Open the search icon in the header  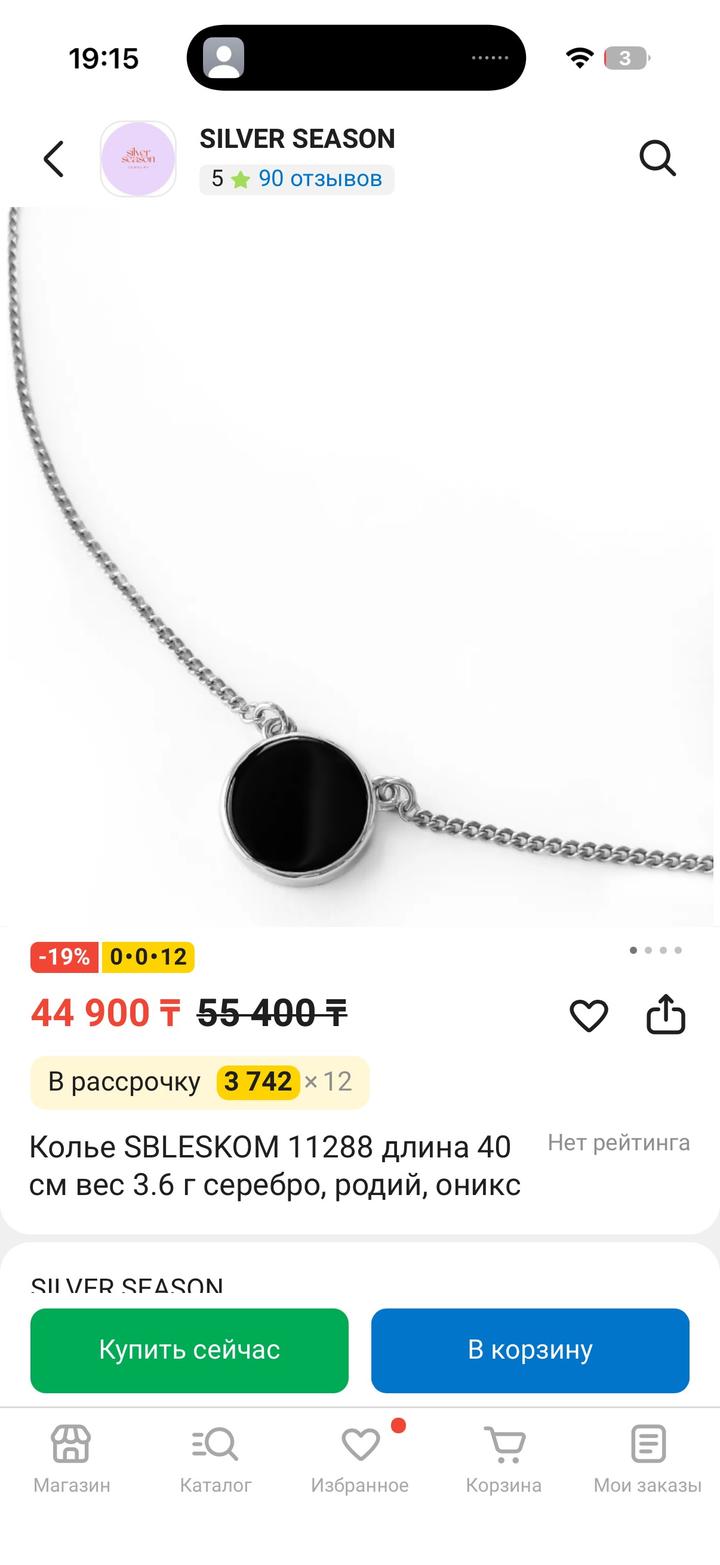pos(657,158)
